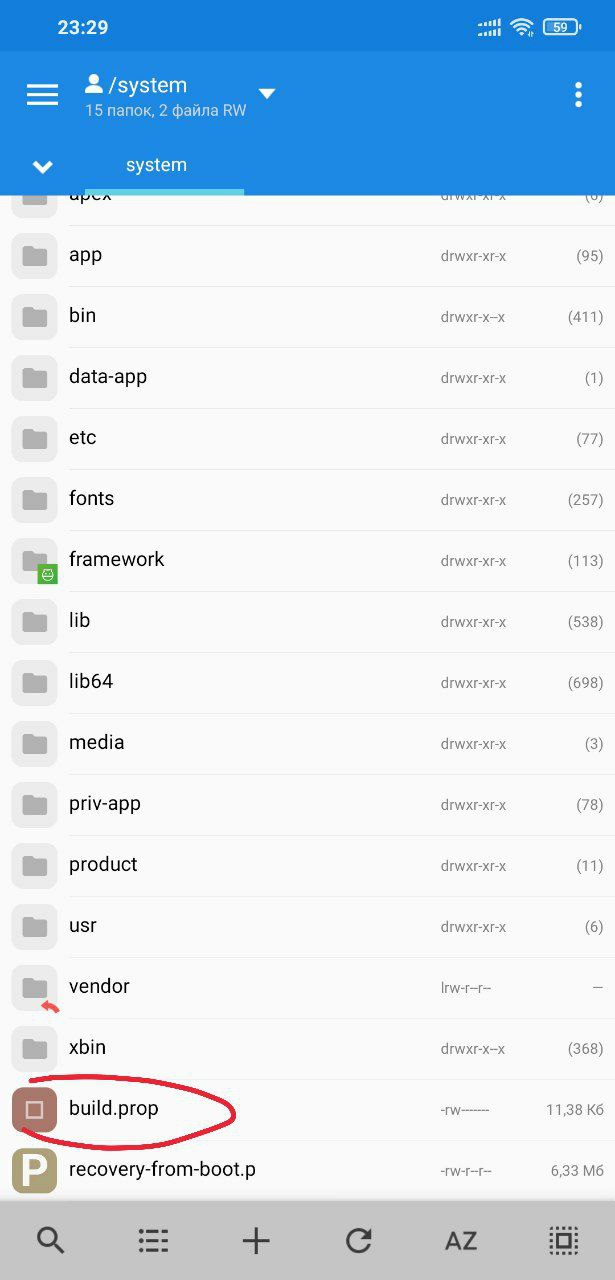Open the lib64 folder
This screenshot has width=615, height=1280.
pyautogui.click(x=307, y=683)
